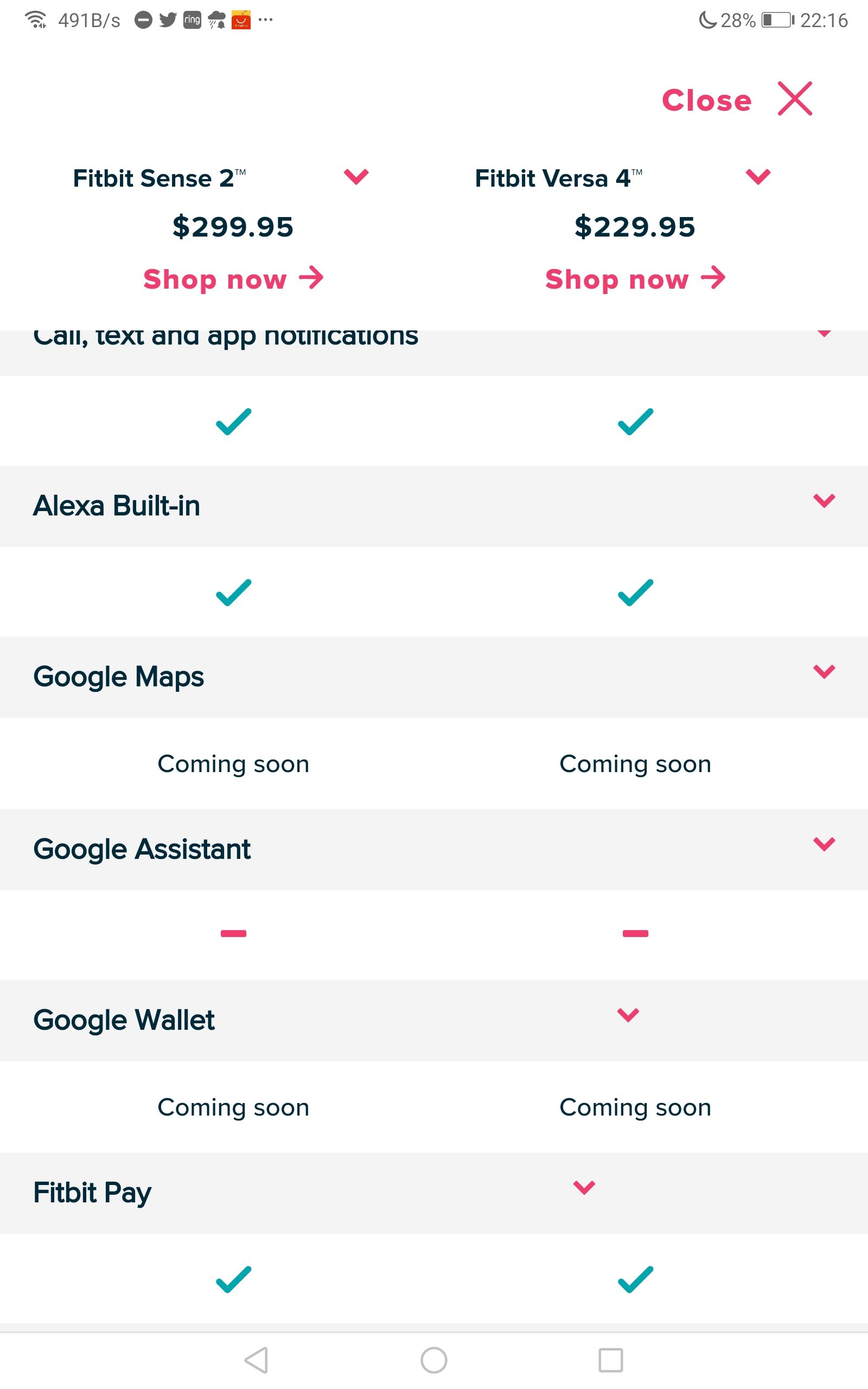
Task: Click the weather icon in the status bar
Action: 216,20
